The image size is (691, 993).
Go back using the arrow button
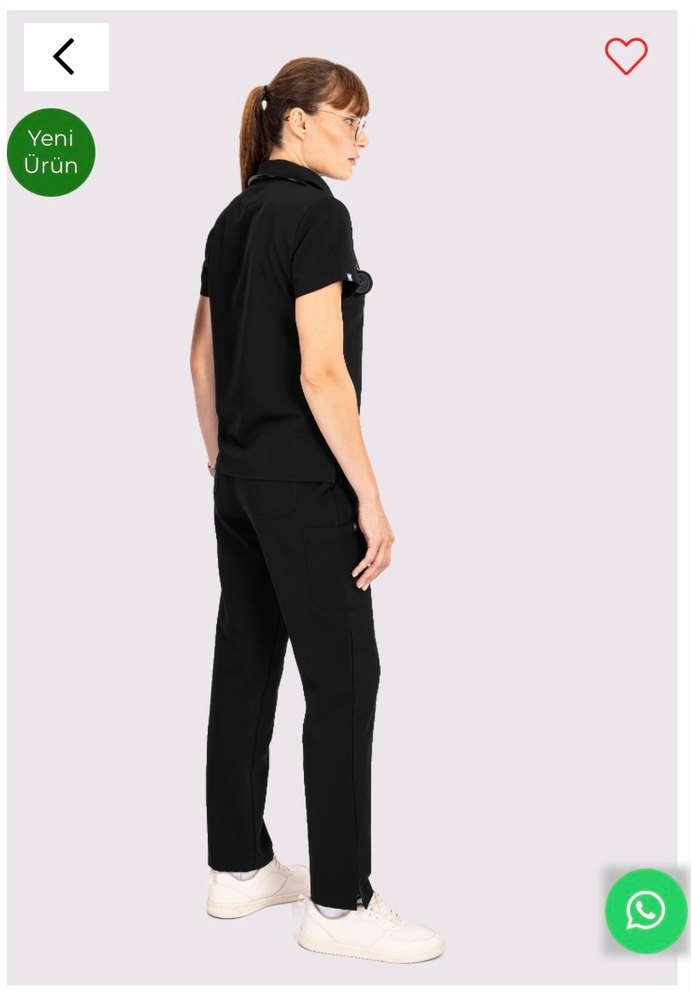point(66,57)
